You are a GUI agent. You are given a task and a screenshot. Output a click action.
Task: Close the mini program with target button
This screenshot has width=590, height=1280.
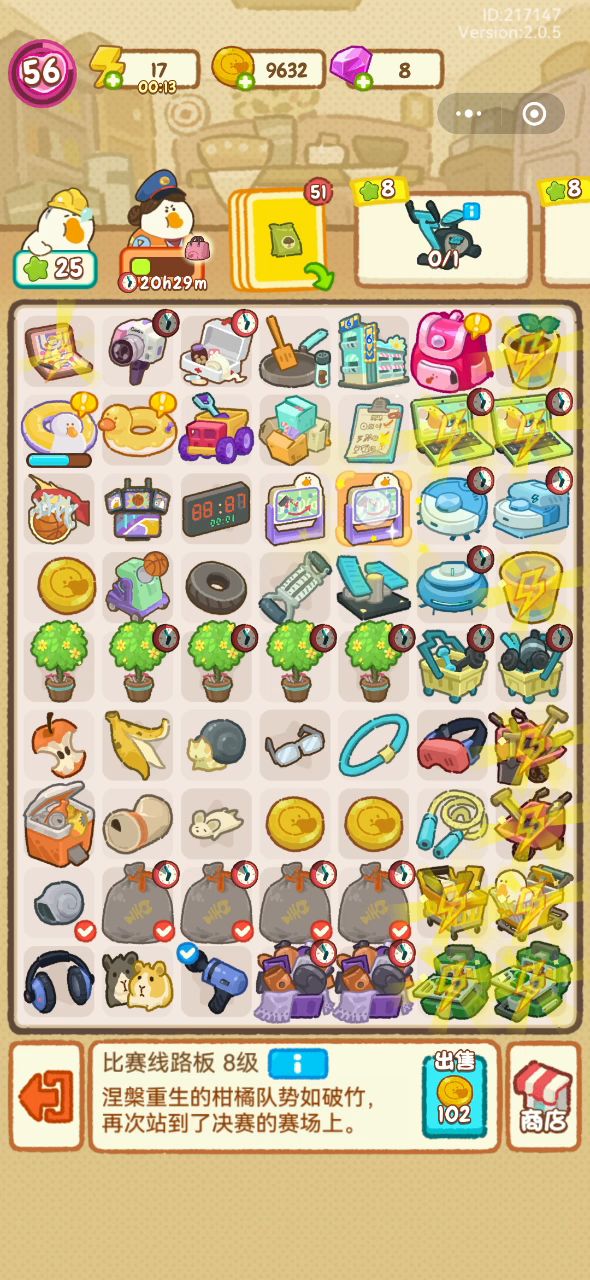tap(535, 114)
